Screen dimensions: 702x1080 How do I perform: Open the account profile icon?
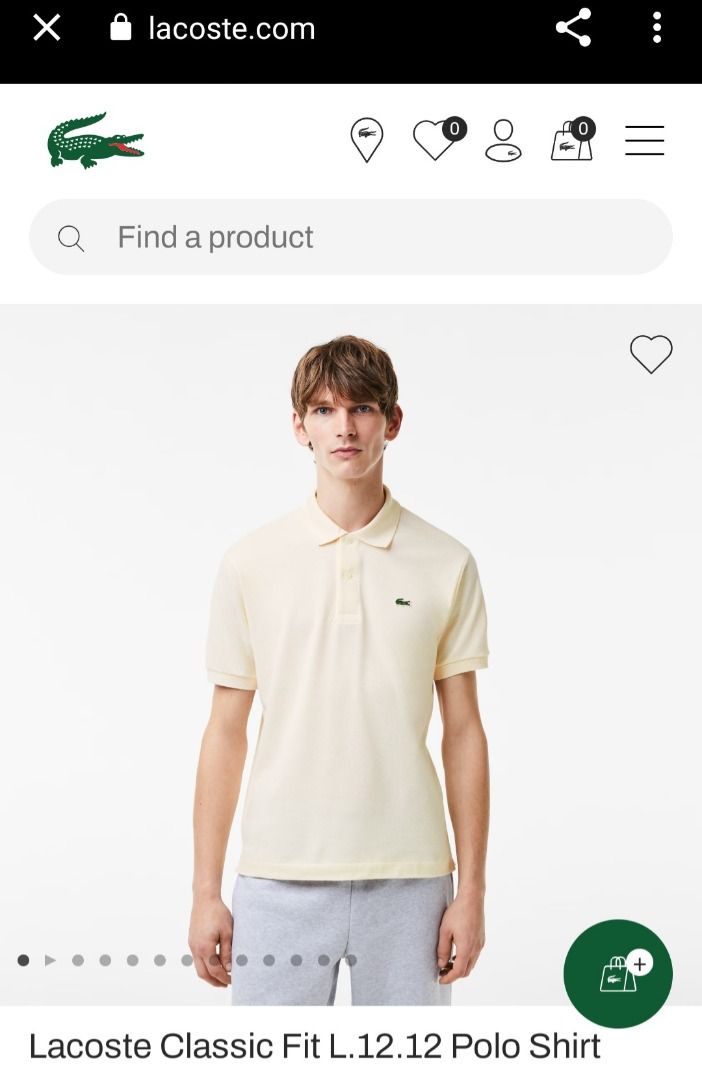pos(503,141)
